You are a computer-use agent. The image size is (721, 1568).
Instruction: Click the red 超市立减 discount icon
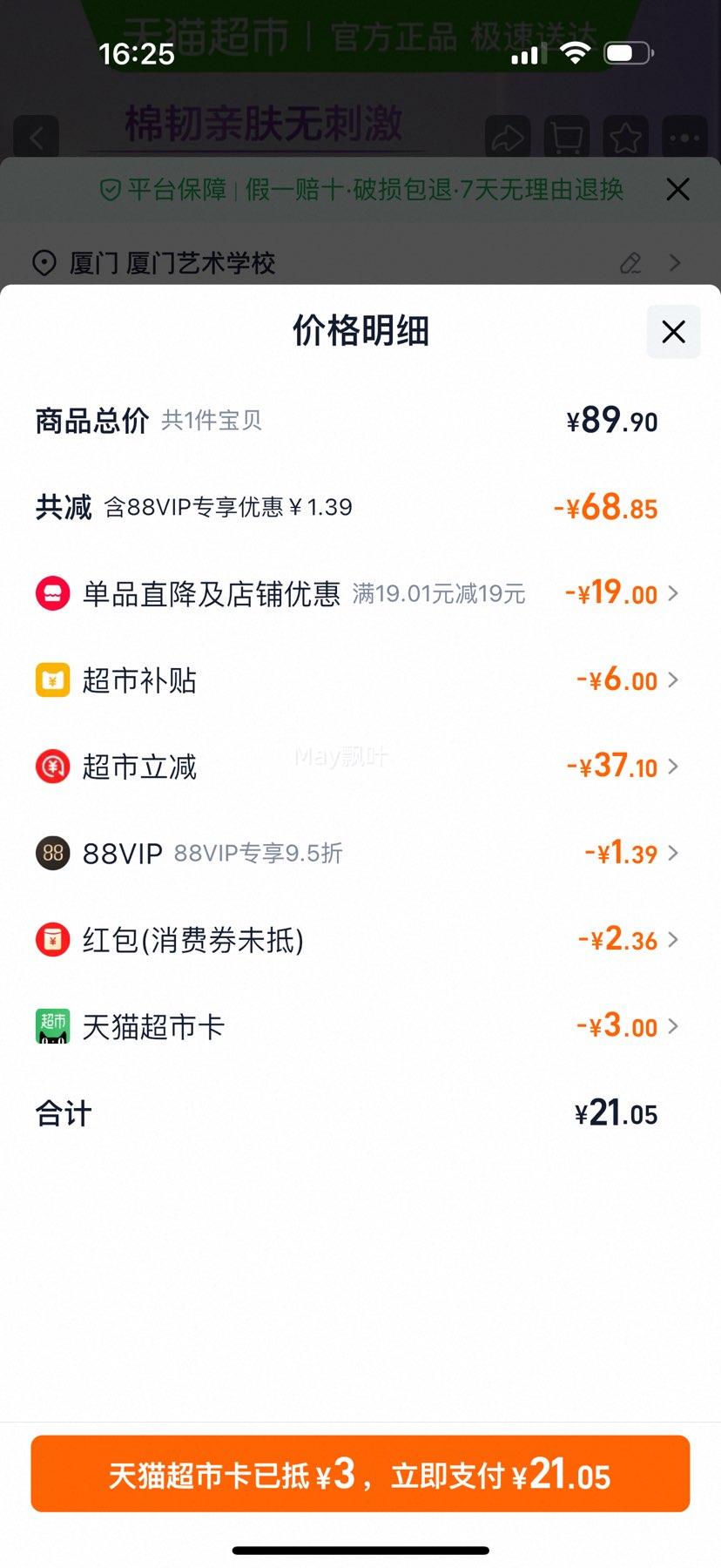(x=52, y=767)
